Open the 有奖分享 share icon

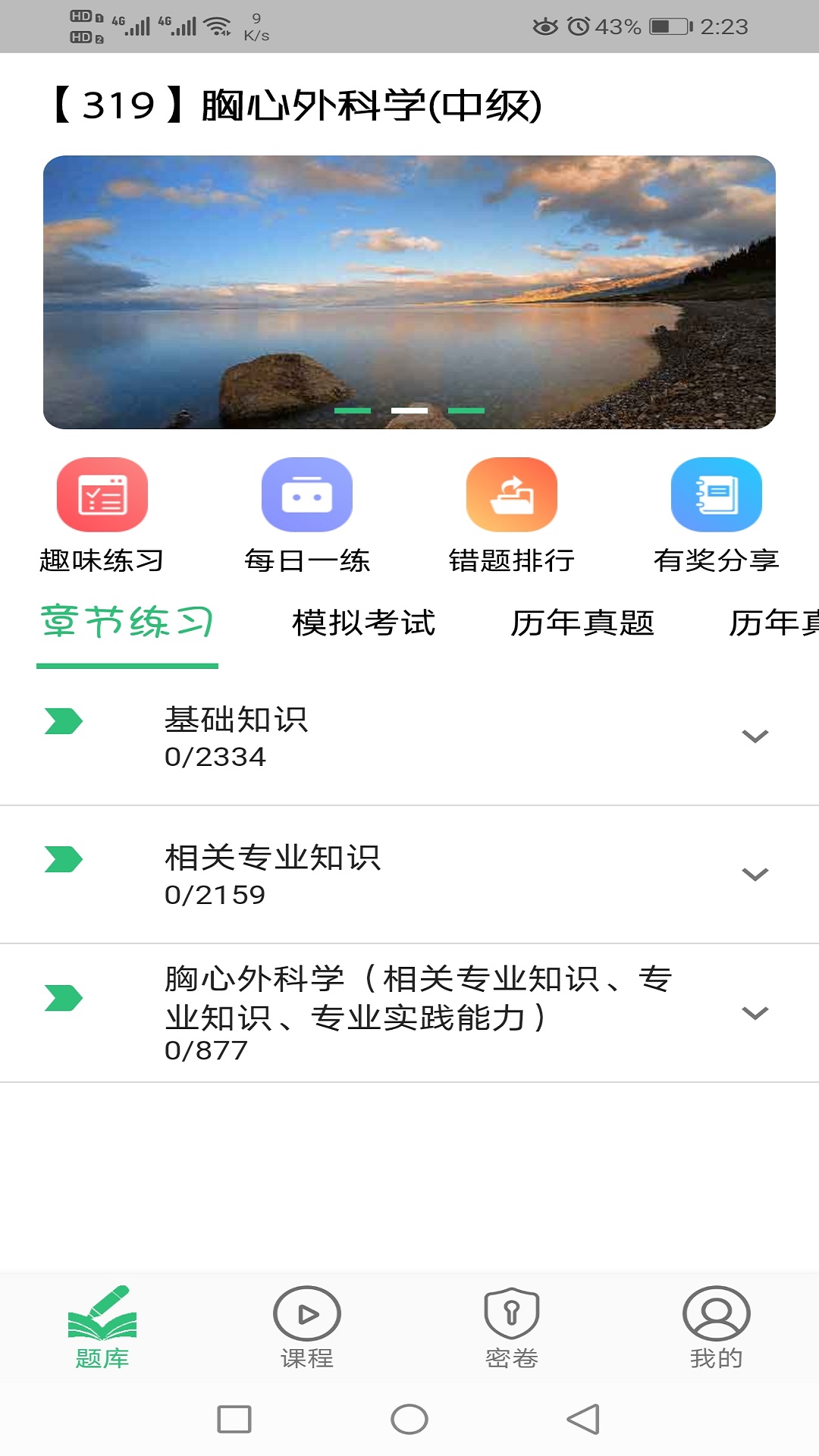point(716,494)
